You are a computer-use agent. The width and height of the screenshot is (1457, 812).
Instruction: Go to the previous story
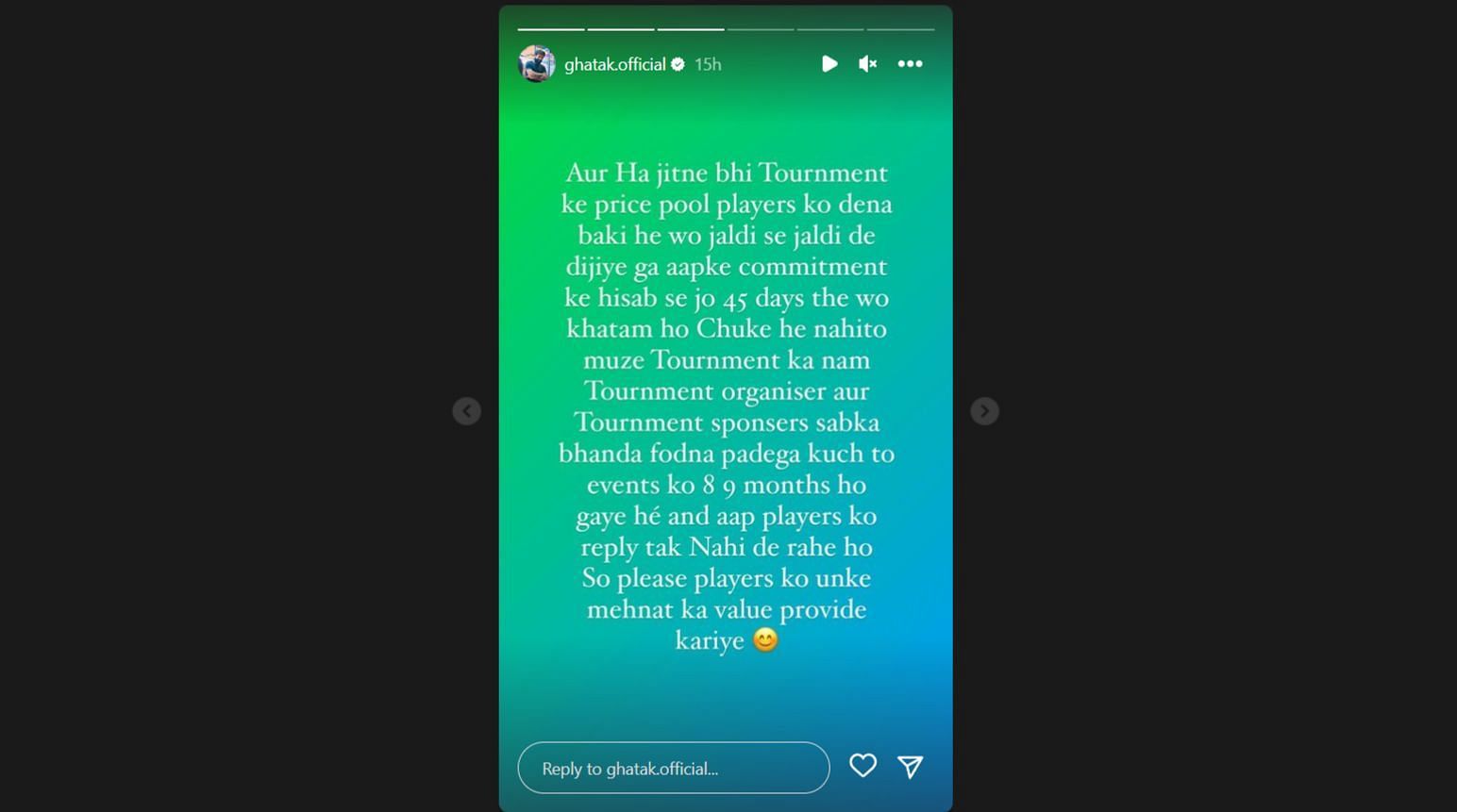tap(466, 411)
